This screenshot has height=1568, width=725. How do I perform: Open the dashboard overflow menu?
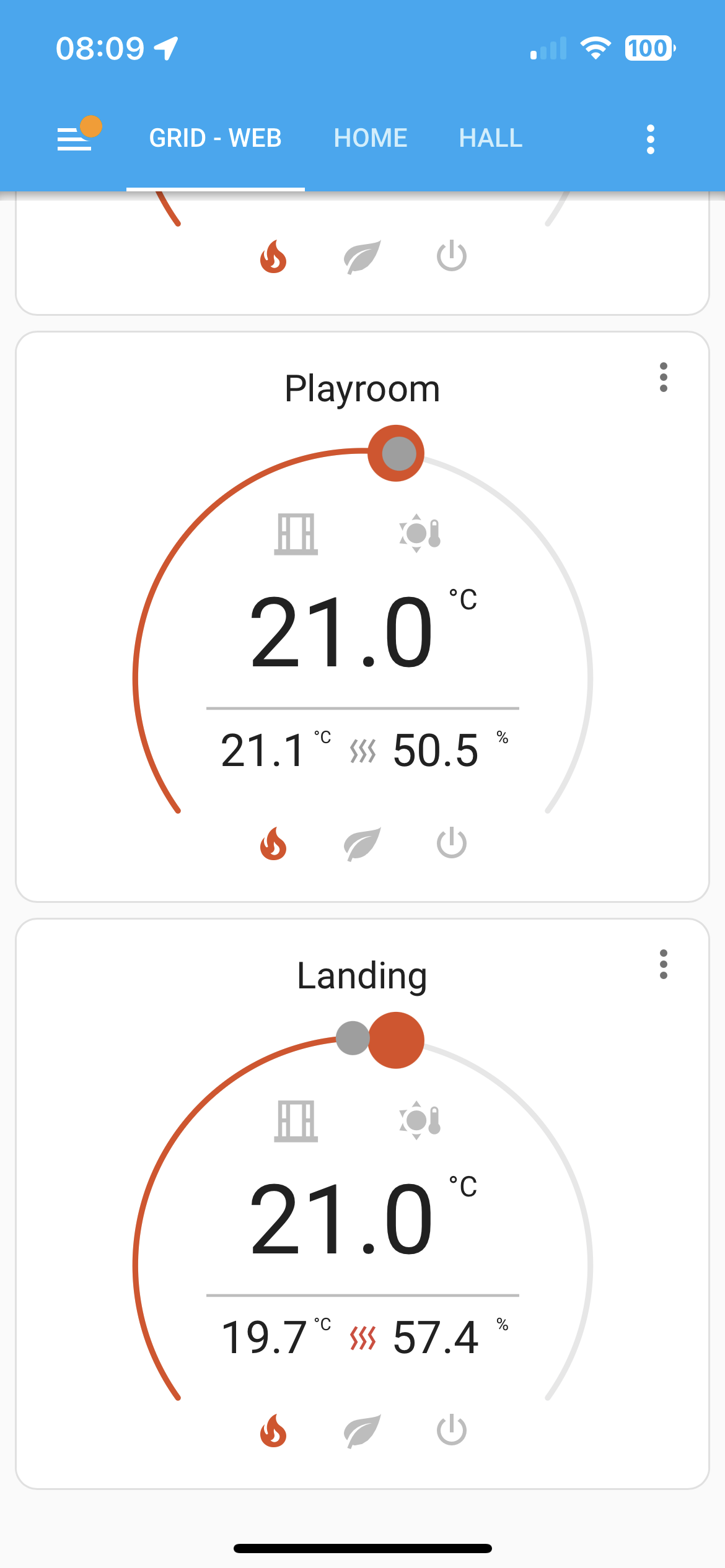pos(649,137)
